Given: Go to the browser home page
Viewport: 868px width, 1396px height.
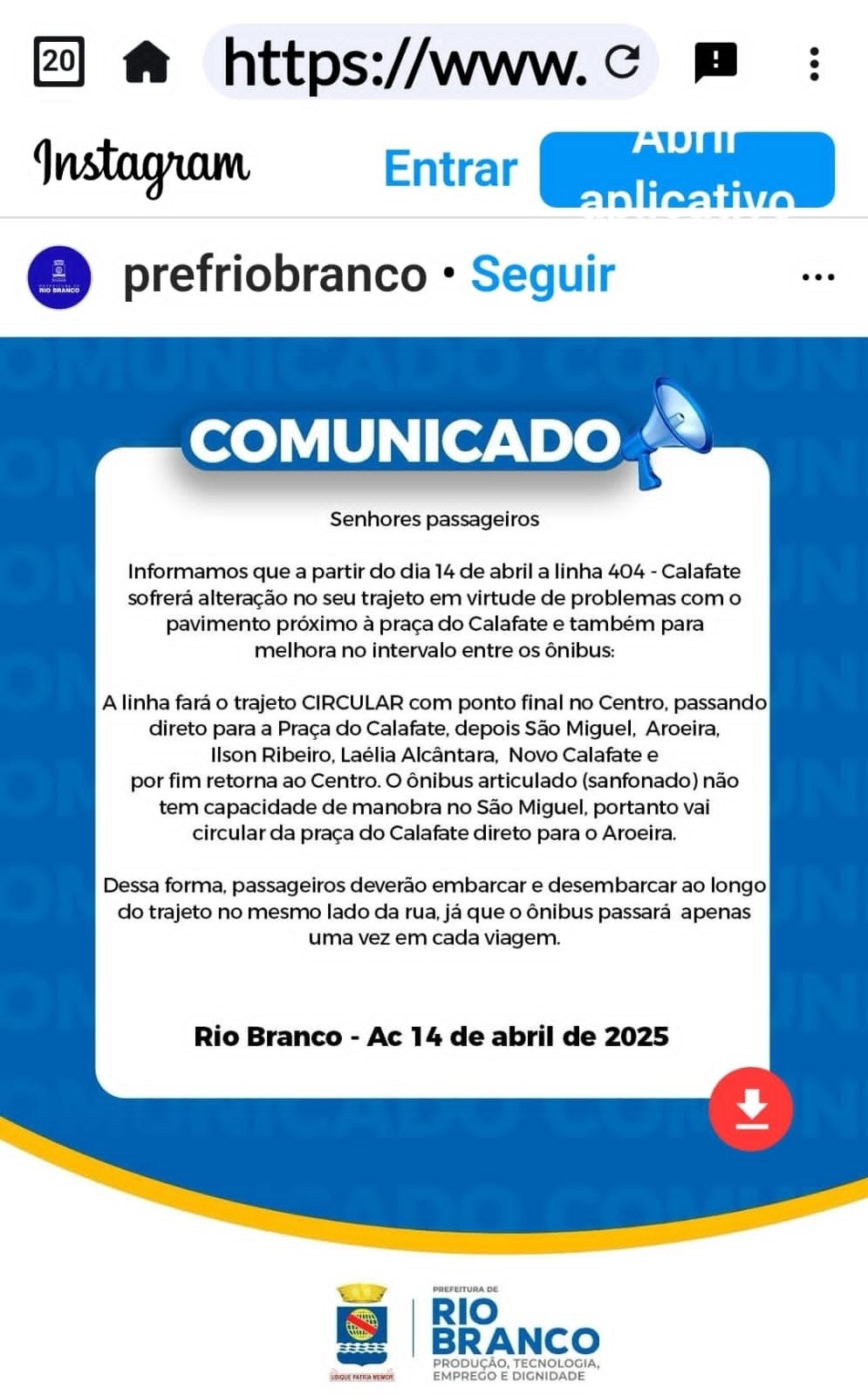Looking at the screenshot, I should (147, 63).
